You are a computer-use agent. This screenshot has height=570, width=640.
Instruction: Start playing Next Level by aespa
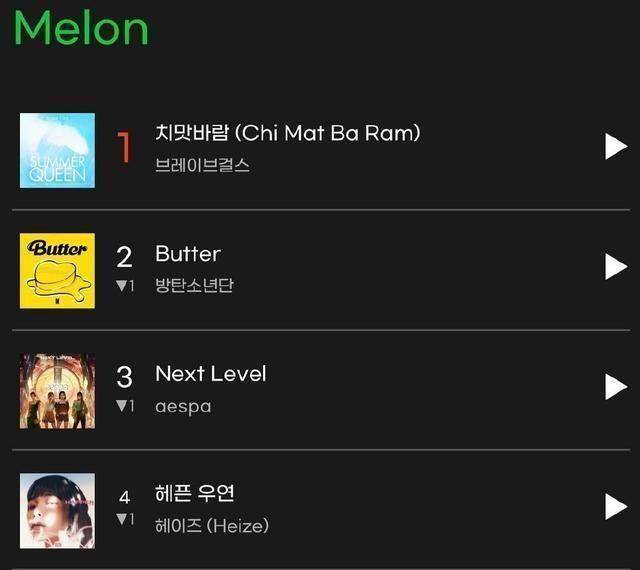615,387
